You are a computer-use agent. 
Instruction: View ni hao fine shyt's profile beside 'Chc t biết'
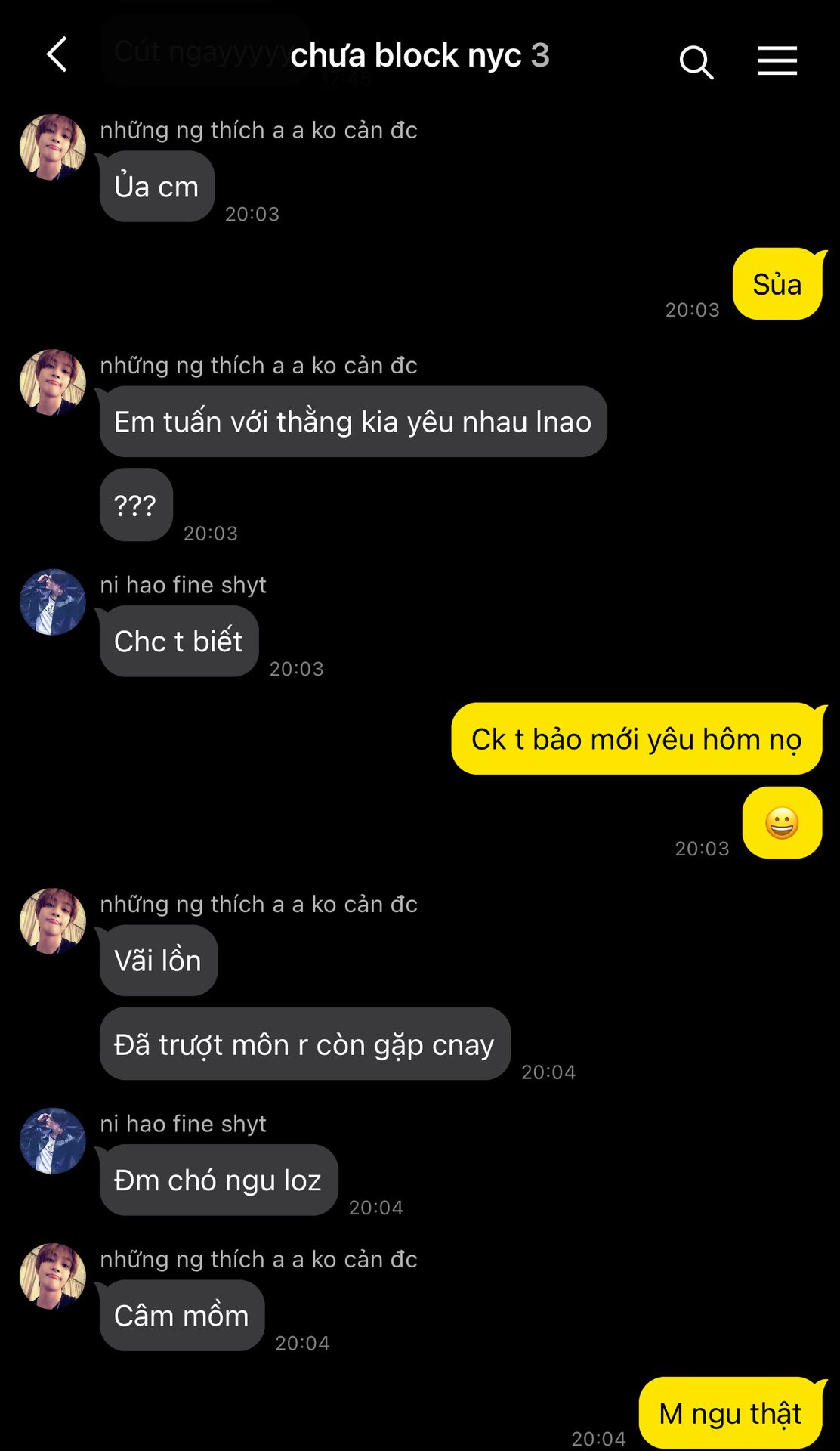pos(52,602)
